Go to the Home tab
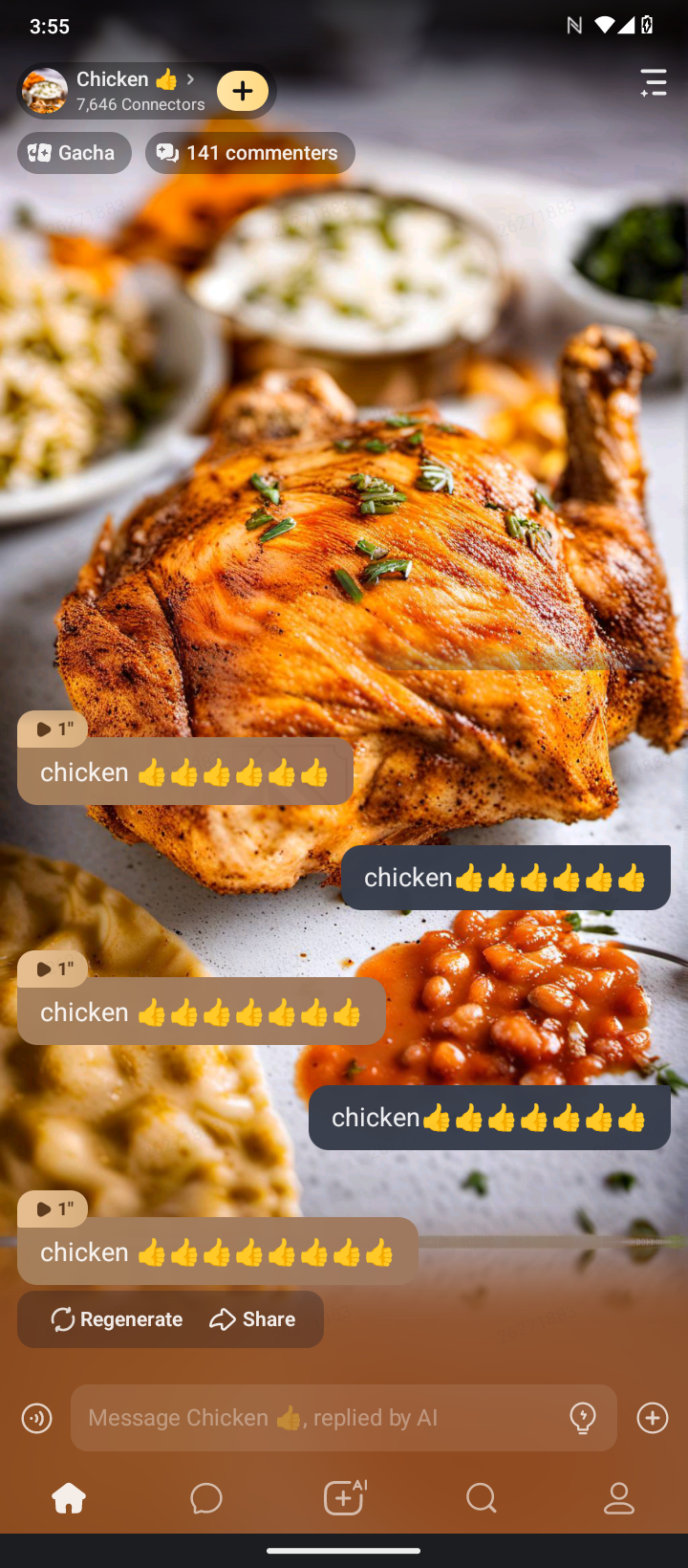 coord(69,1498)
